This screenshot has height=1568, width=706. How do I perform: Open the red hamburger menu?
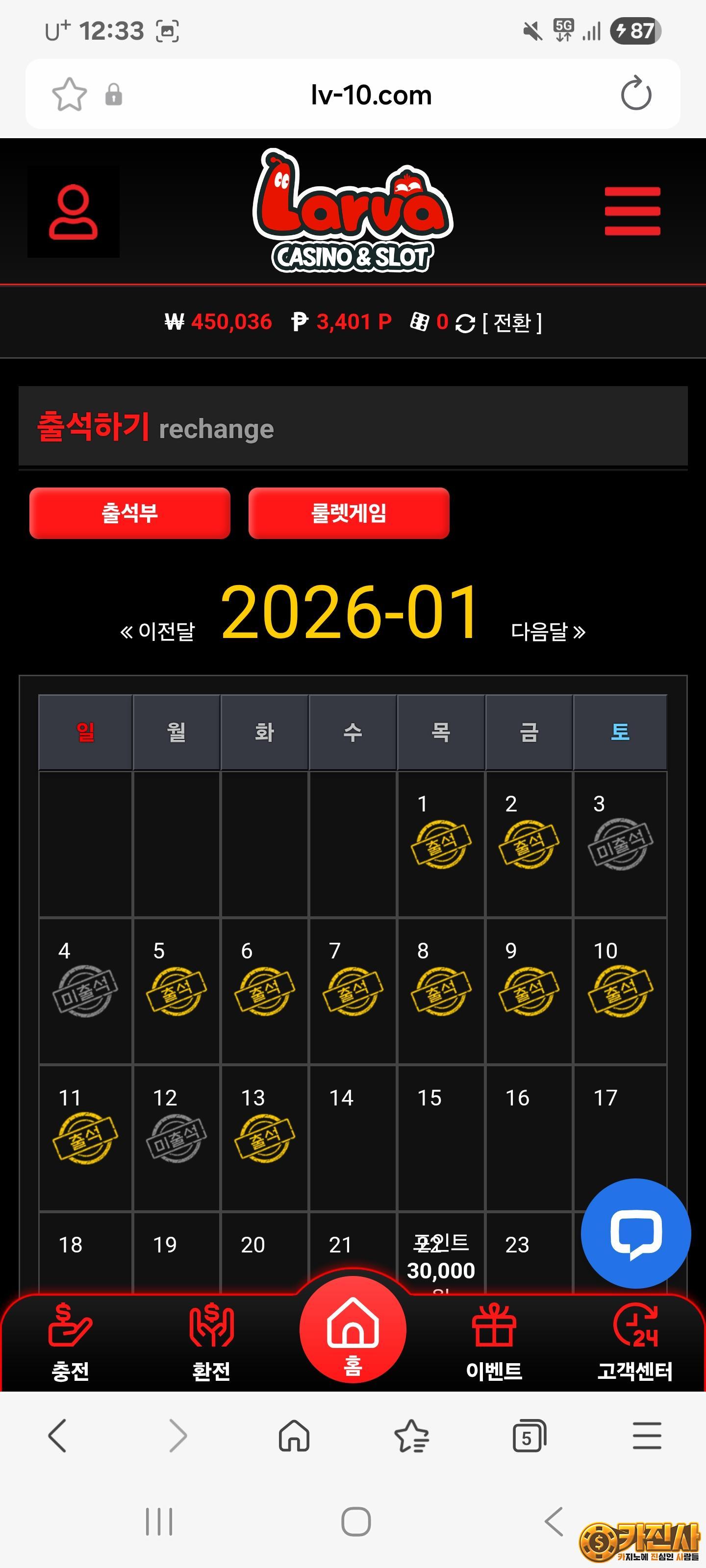click(631, 211)
